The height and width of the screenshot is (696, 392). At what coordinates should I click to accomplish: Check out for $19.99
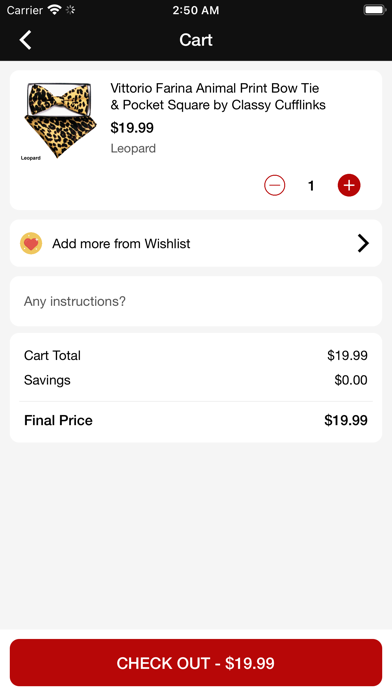[x=196, y=663]
